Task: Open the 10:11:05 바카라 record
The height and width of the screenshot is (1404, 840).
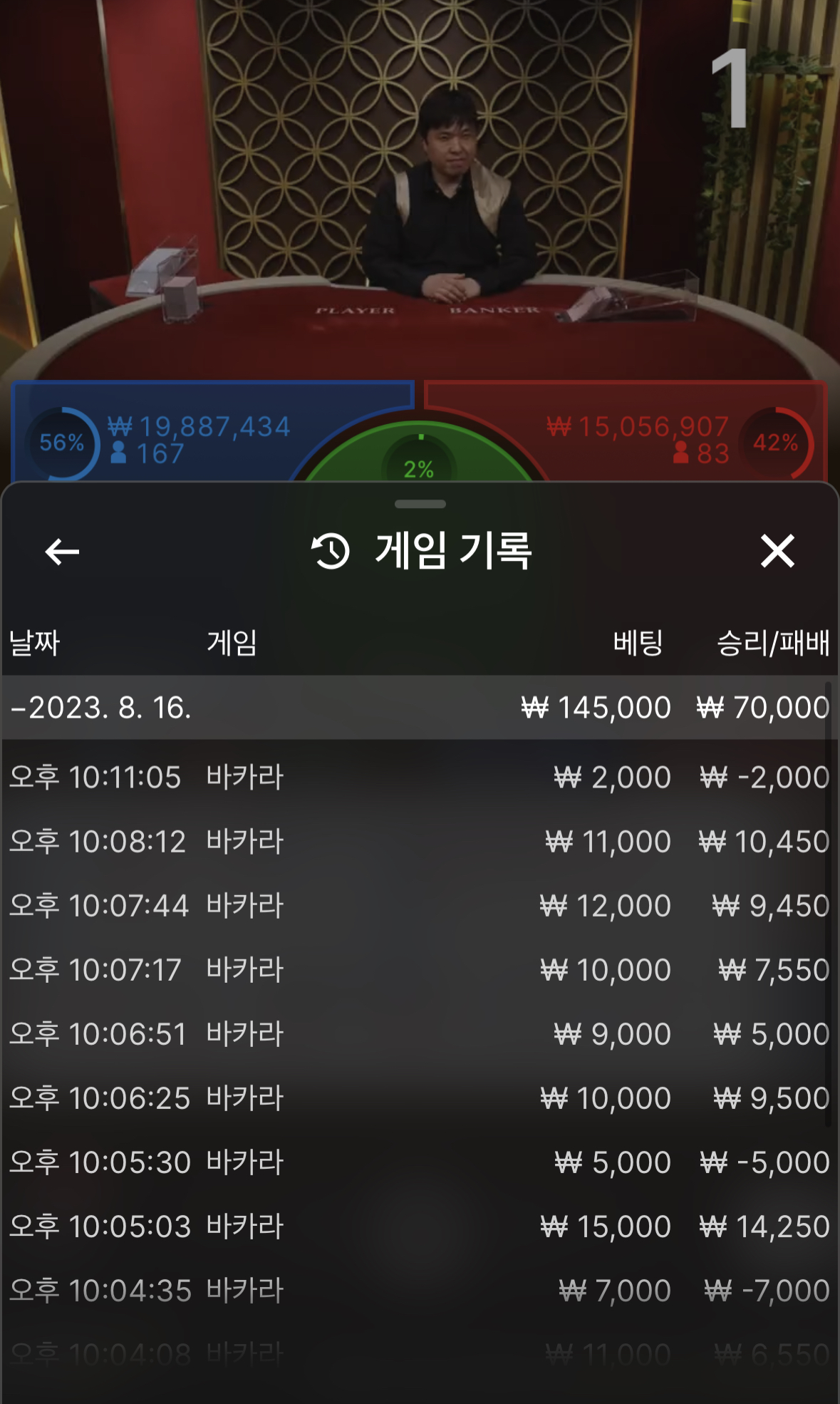Action: (x=419, y=777)
